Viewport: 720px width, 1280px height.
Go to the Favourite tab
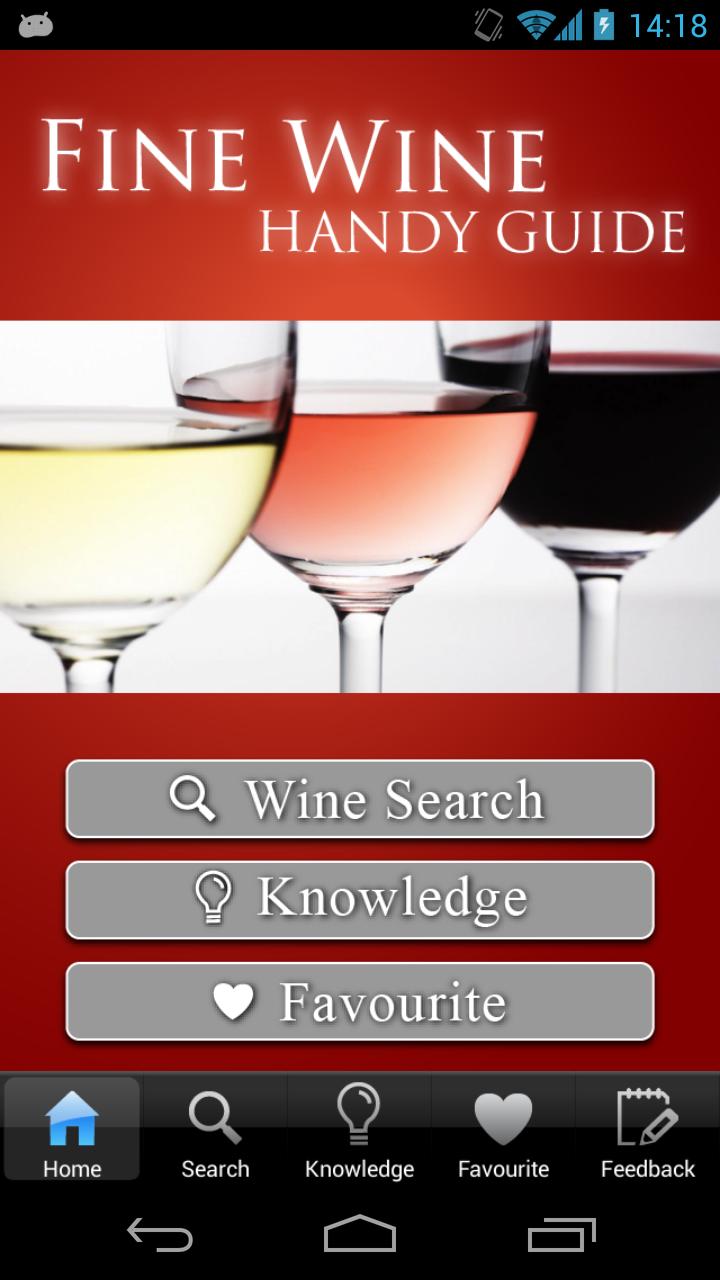pos(503,1130)
